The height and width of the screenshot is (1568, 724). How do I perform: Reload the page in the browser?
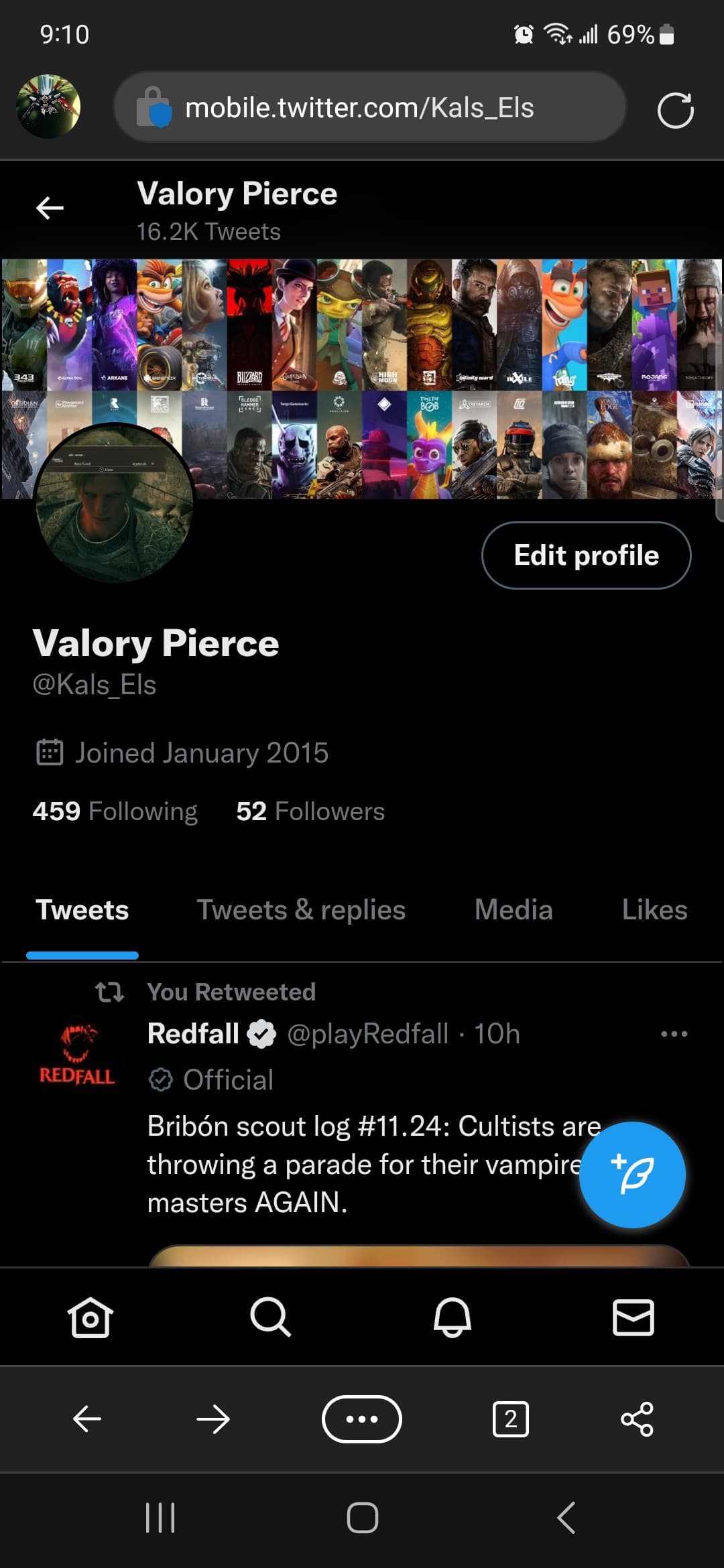(675, 110)
